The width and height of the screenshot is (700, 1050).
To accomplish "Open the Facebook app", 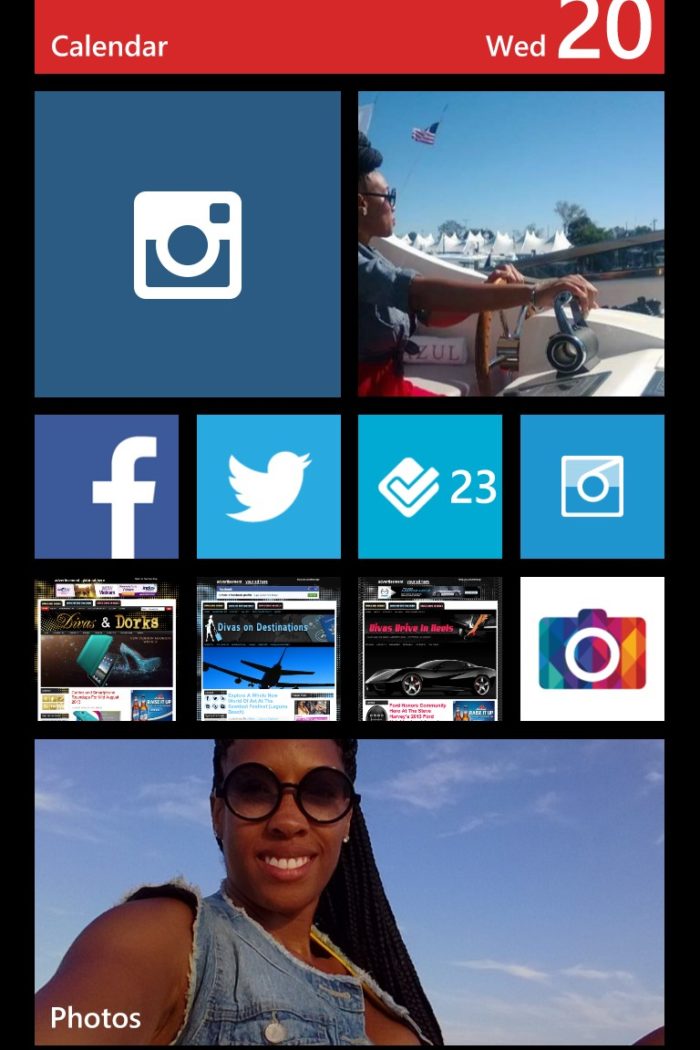I will [107, 486].
